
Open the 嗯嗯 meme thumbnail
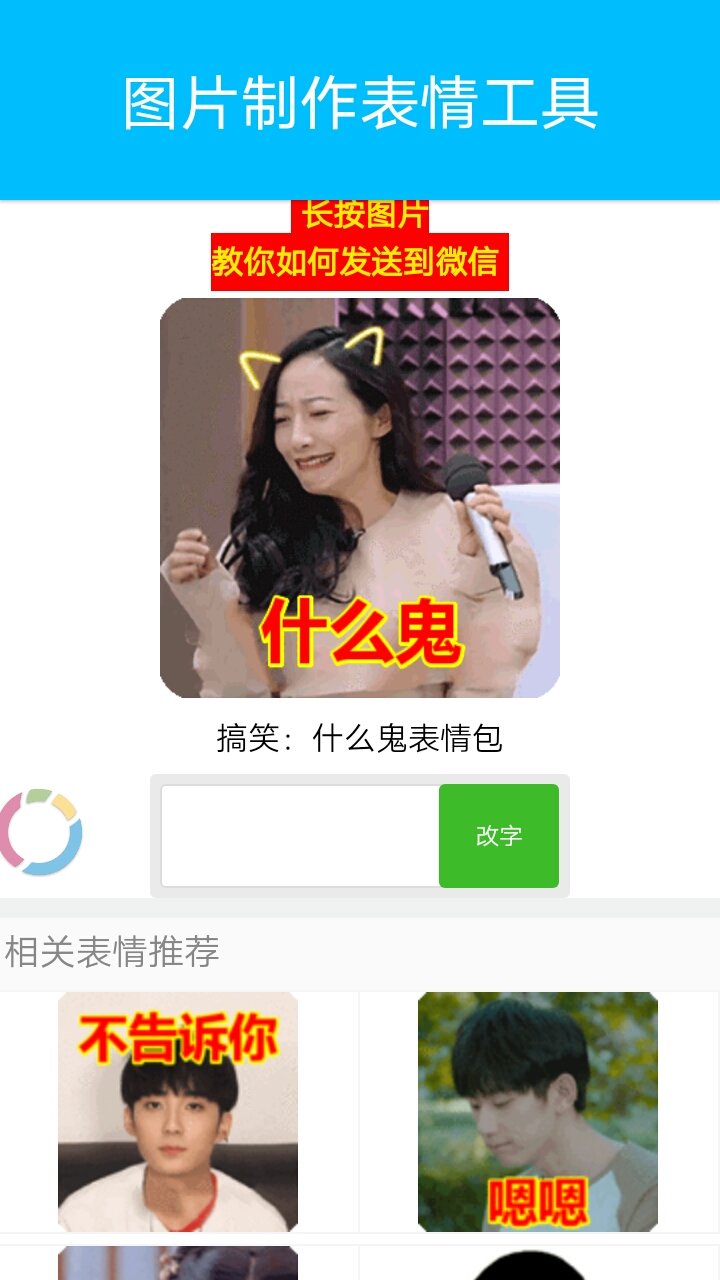tap(540, 1110)
